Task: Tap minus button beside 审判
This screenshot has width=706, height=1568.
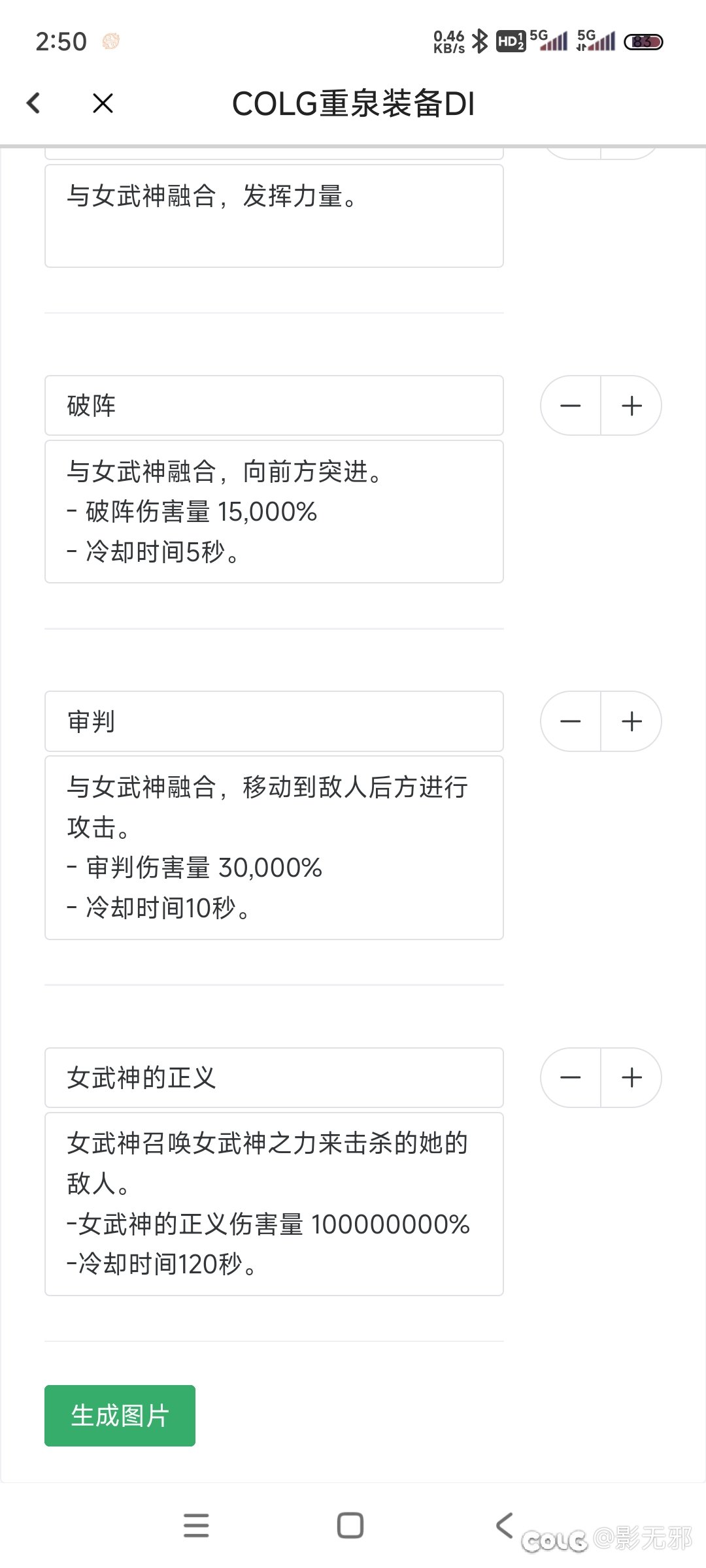Action: coord(571,721)
